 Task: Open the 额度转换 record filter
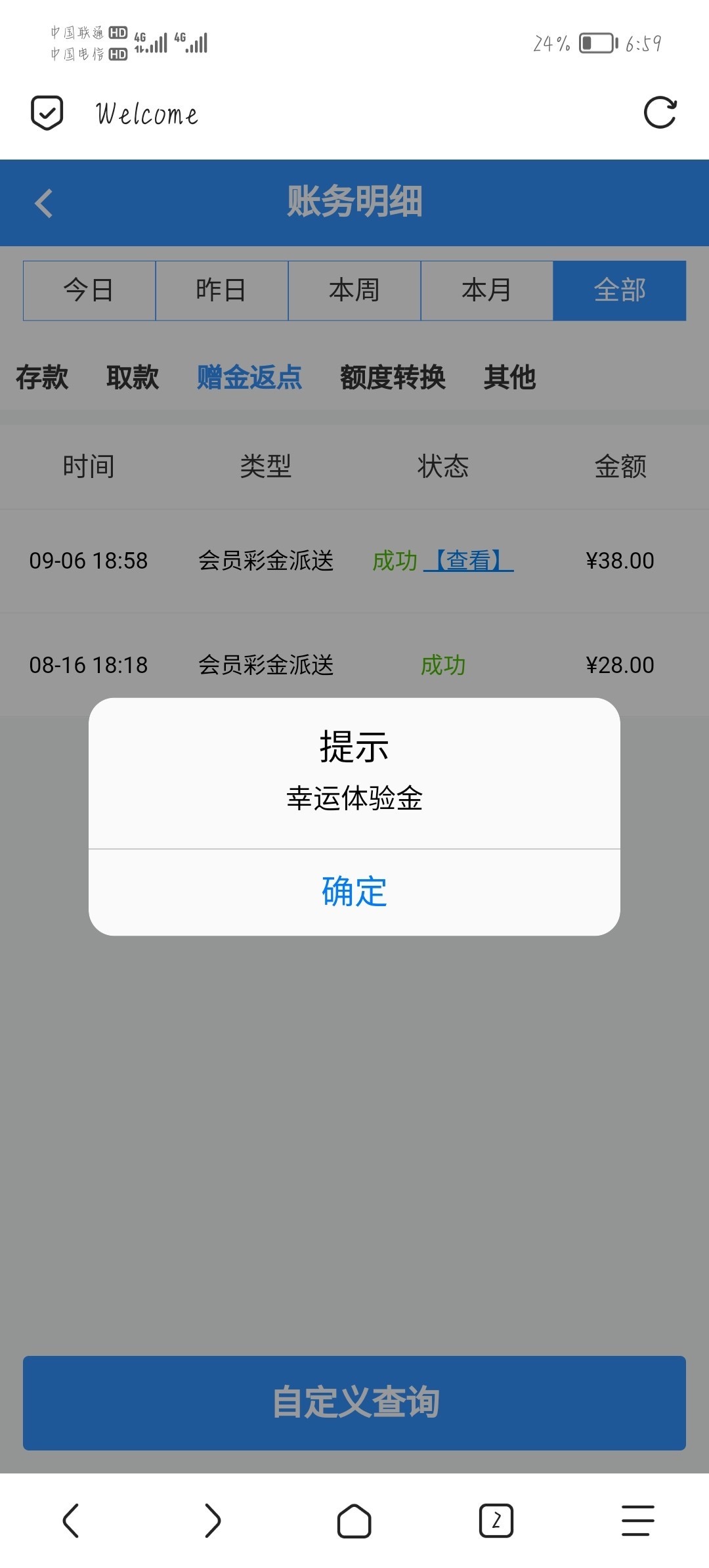coord(393,378)
